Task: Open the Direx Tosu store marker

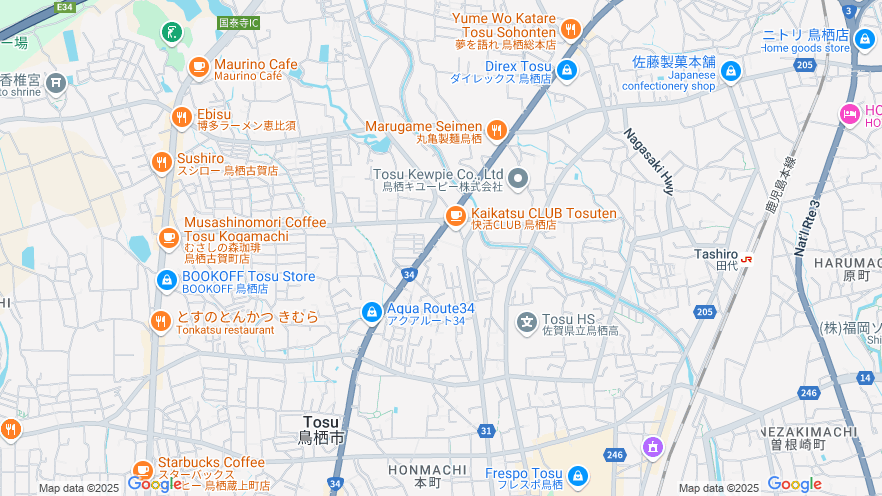Action: 567,70
